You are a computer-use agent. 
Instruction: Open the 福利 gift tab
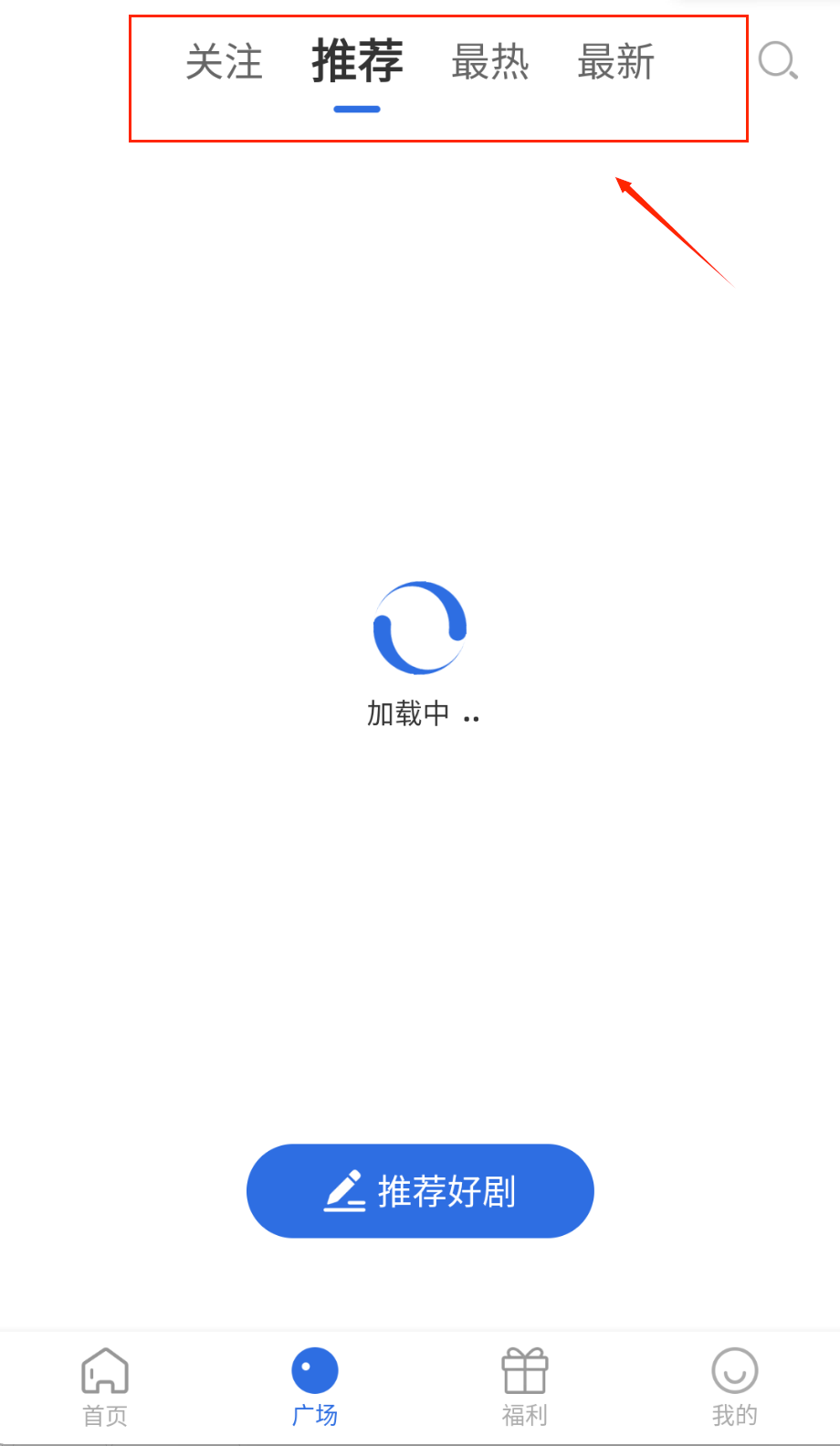click(x=525, y=1387)
